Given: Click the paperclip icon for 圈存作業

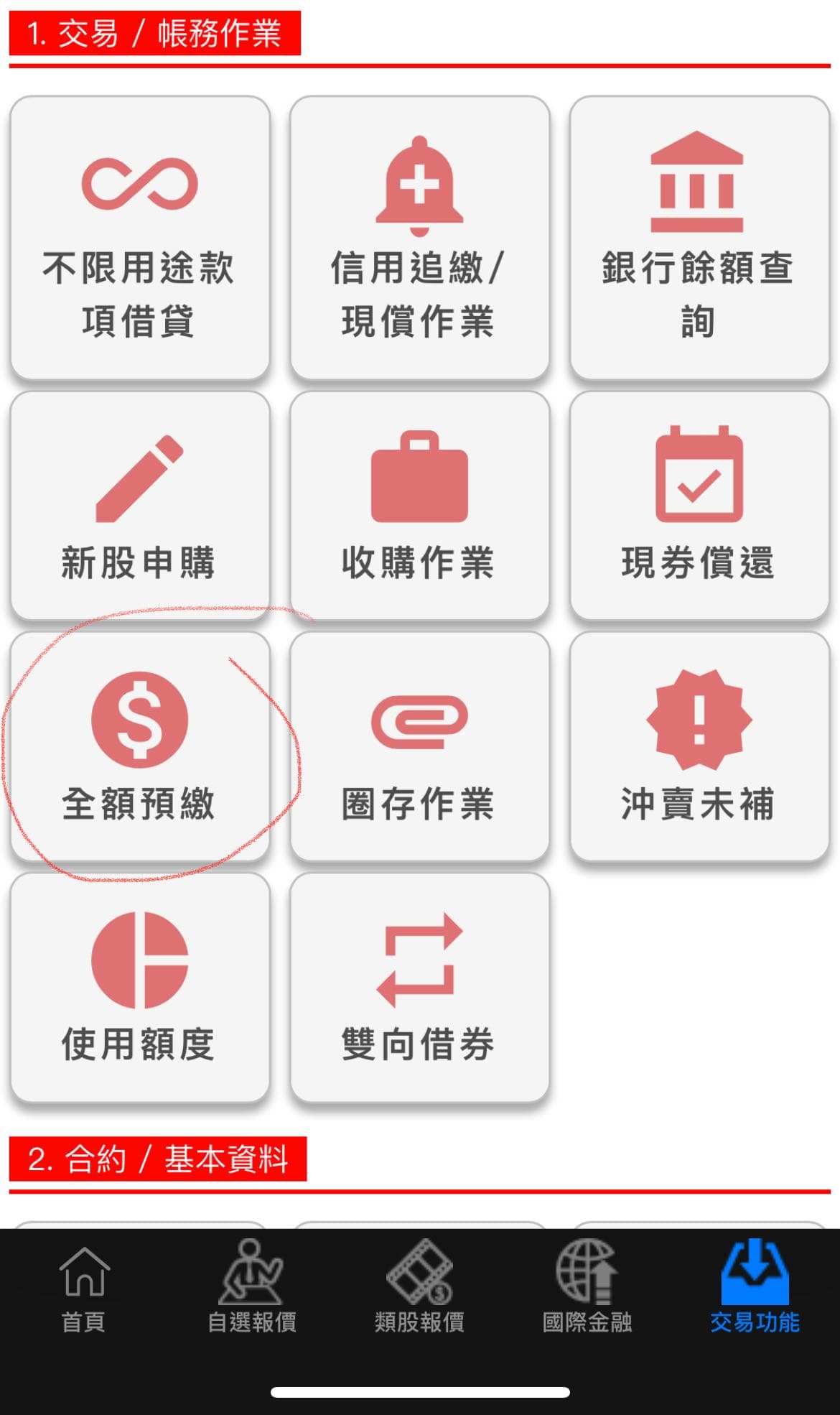Looking at the screenshot, I should (x=421, y=722).
